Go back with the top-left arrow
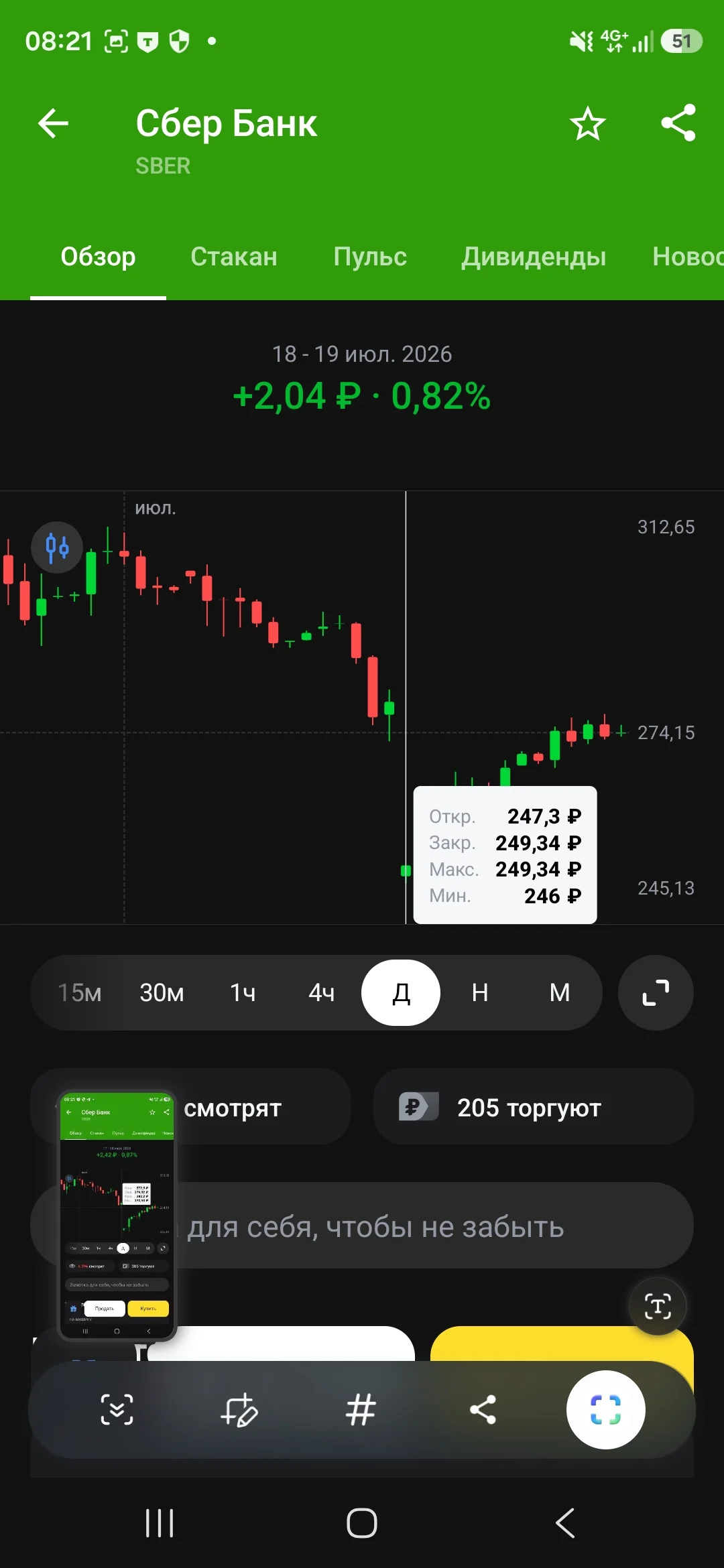The image size is (724, 1568). (53, 123)
